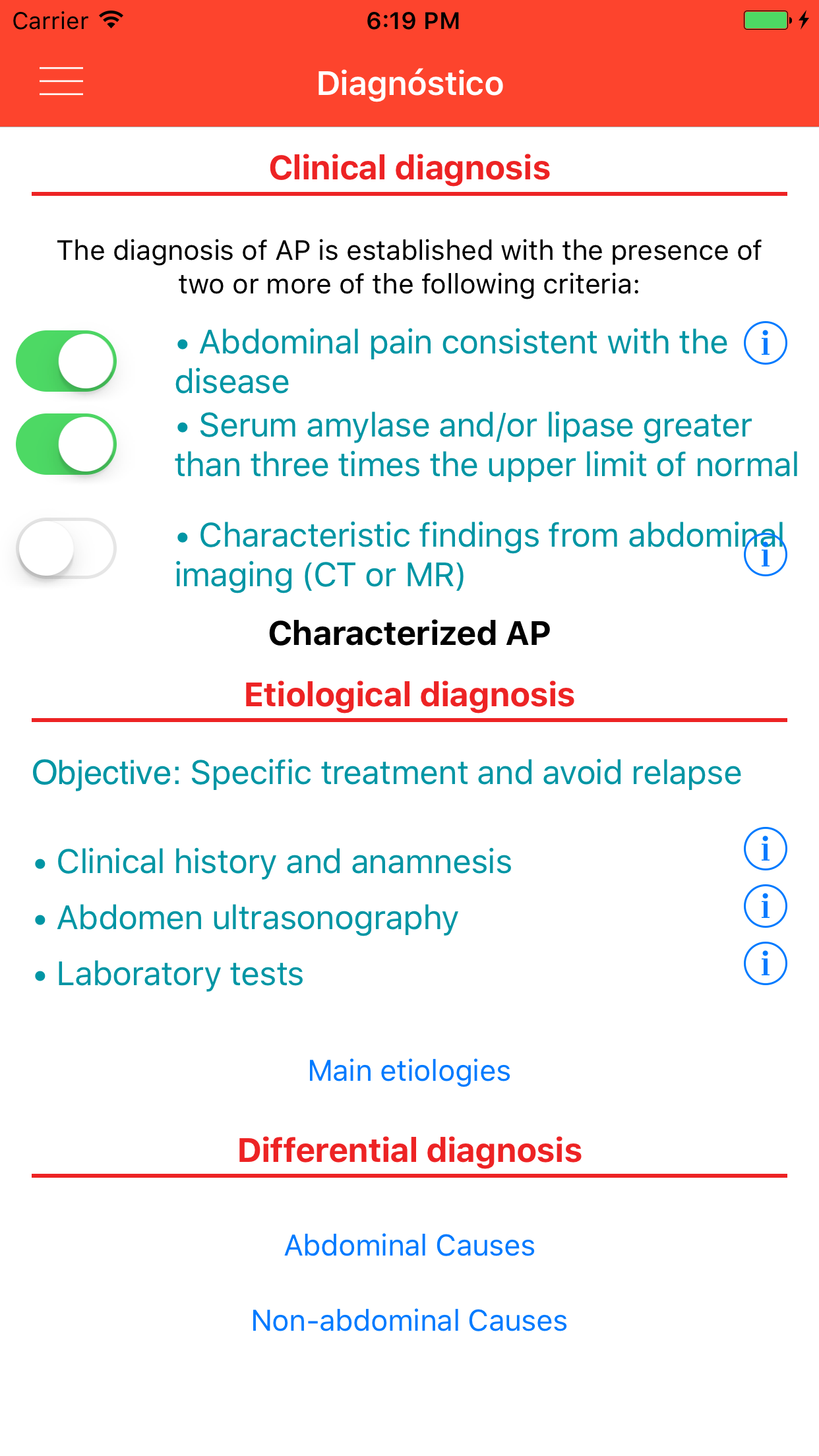Tap the info icon next to abdominal pain criterion
Screen dimensions: 819x1456
pos(764,344)
